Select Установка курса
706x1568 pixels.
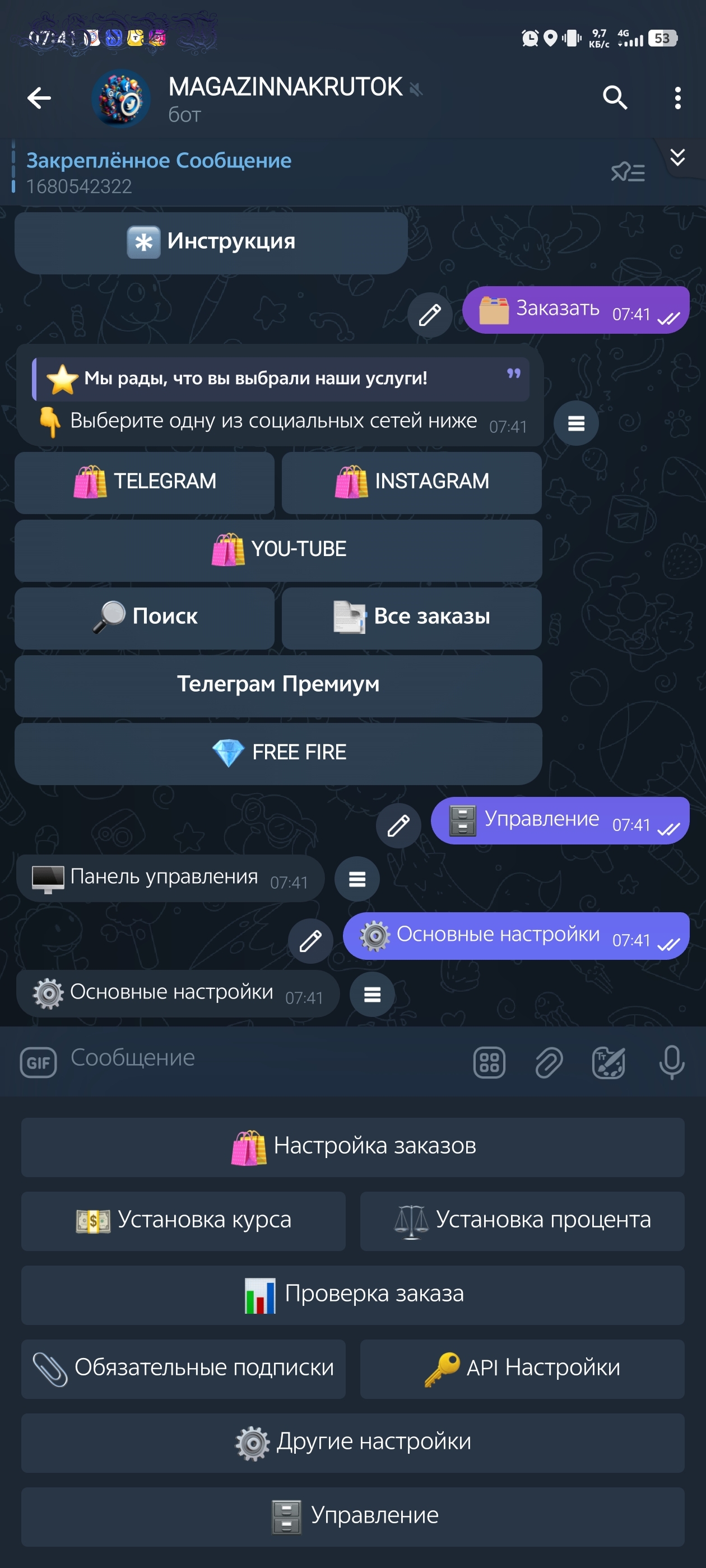pyautogui.click(x=183, y=1221)
